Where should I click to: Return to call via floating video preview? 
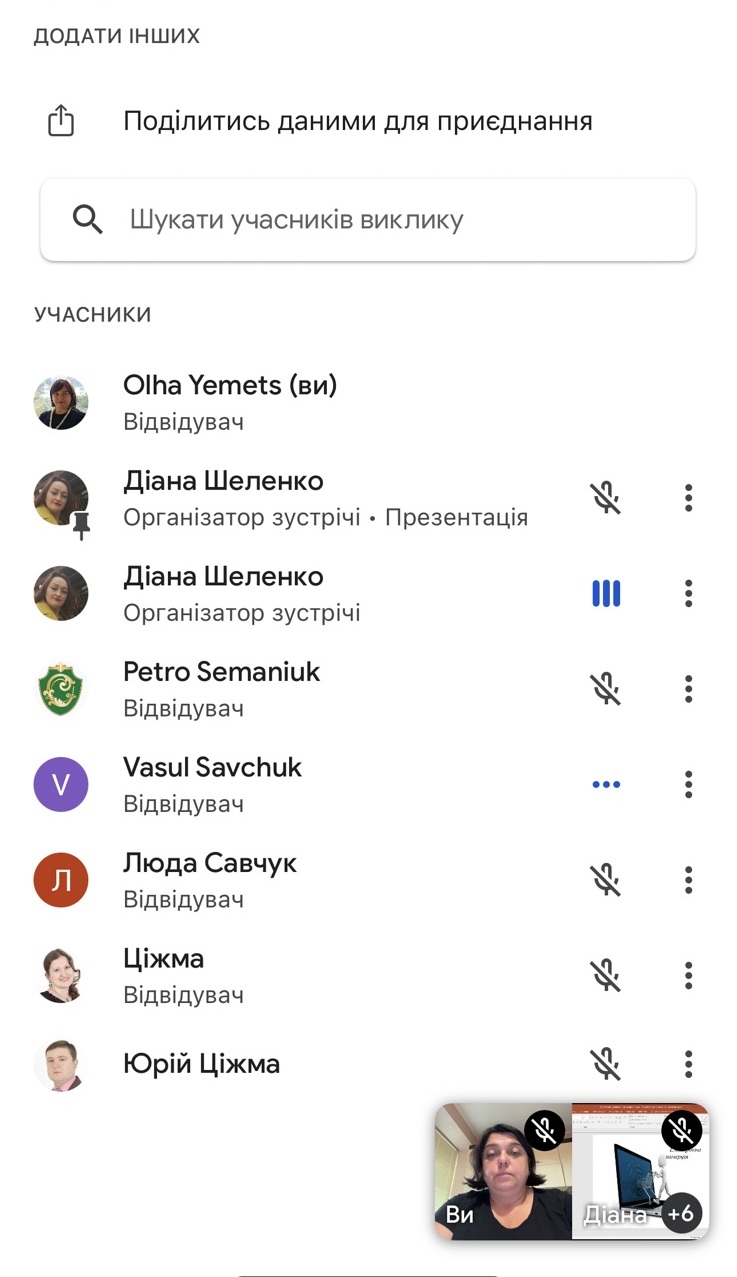(x=572, y=1172)
